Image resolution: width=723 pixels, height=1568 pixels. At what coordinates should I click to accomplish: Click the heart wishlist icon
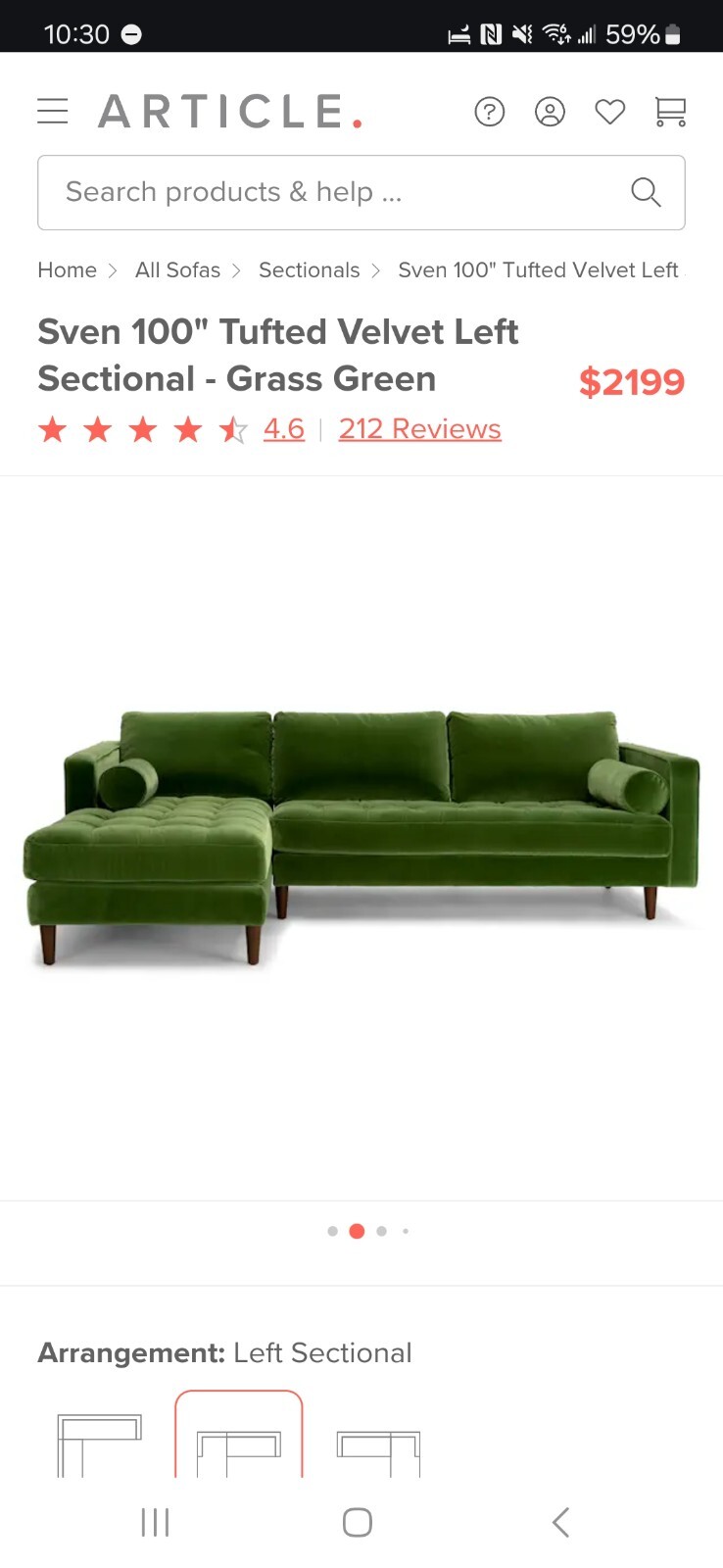(x=609, y=112)
